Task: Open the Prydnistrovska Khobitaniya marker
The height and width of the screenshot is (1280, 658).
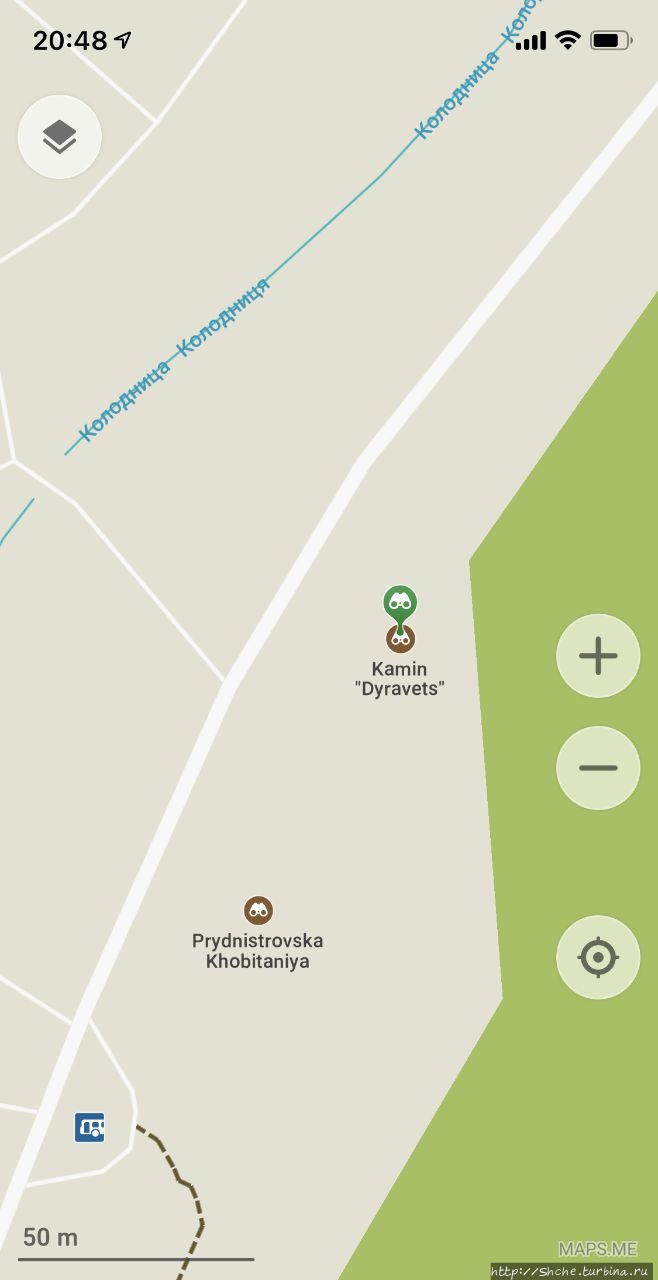Action: pos(258,910)
